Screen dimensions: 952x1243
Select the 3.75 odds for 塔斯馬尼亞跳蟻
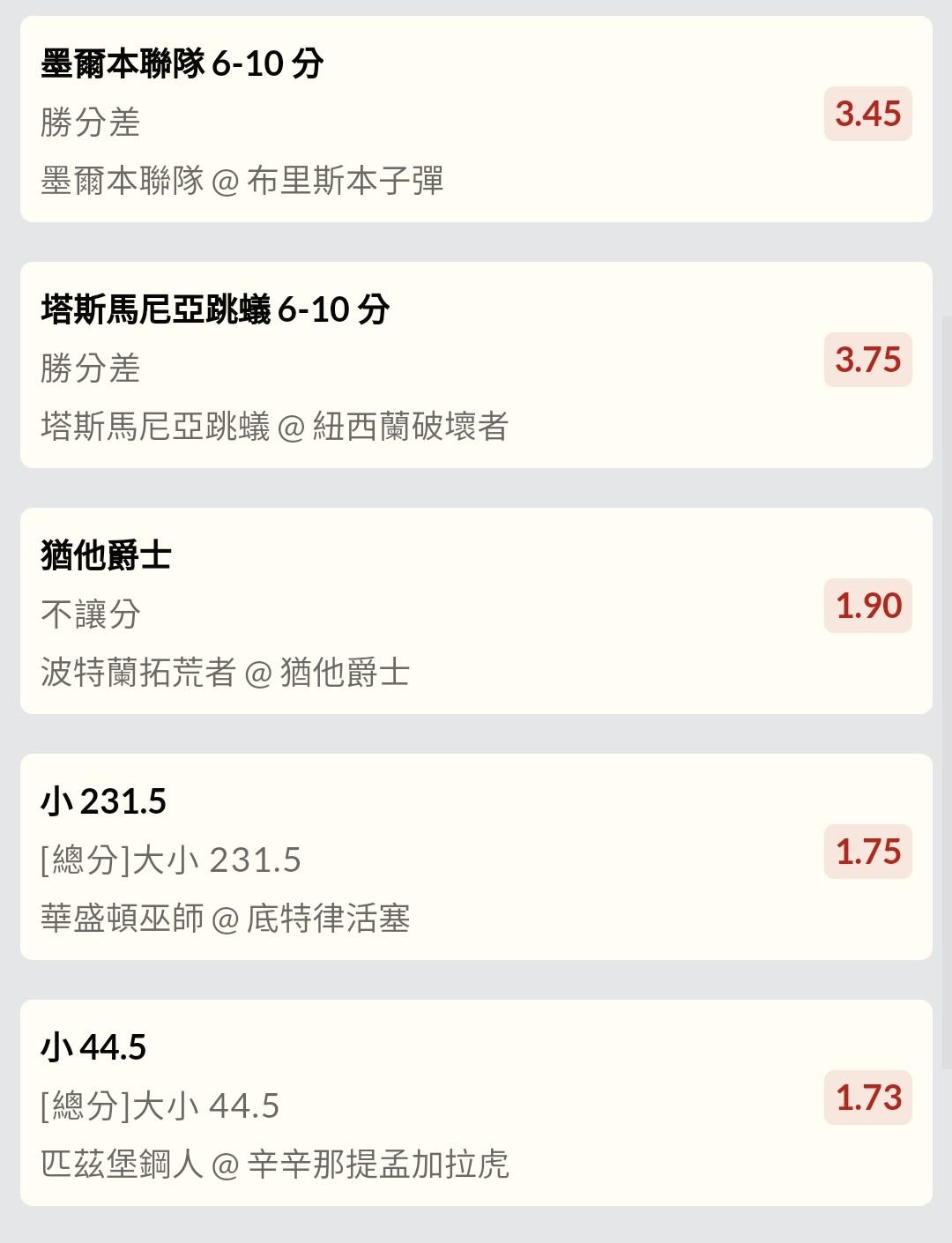[867, 360]
